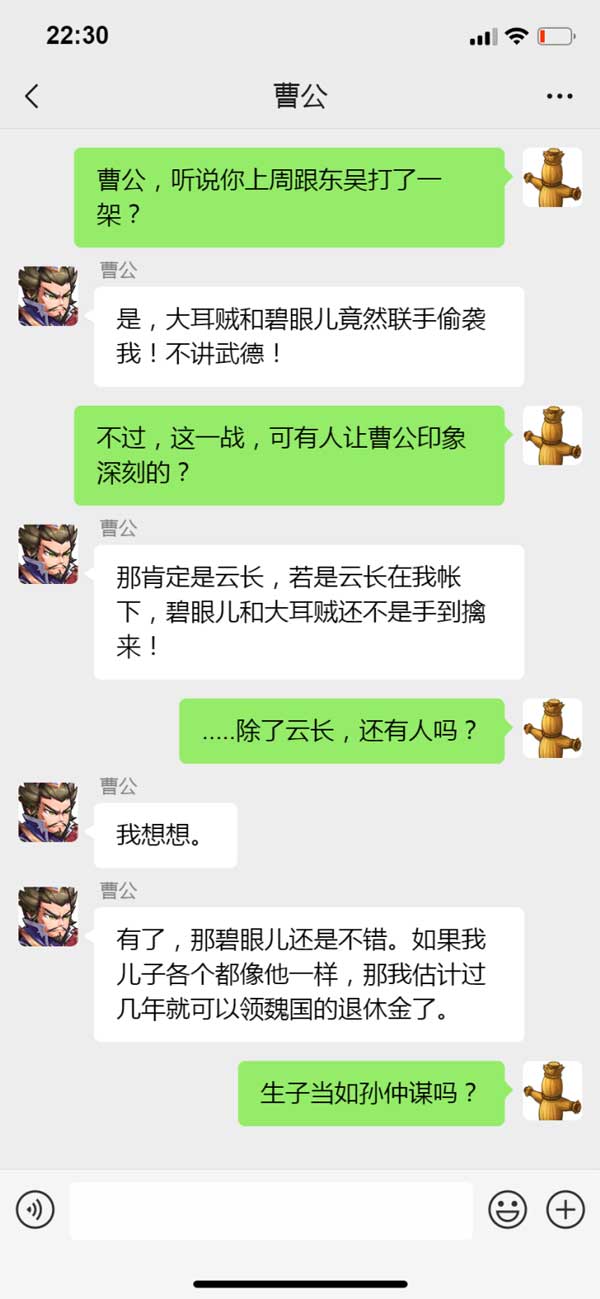Open the three-dot chat options menu
The width and height of the screenshot is (600, 1299).
point(559,96)
